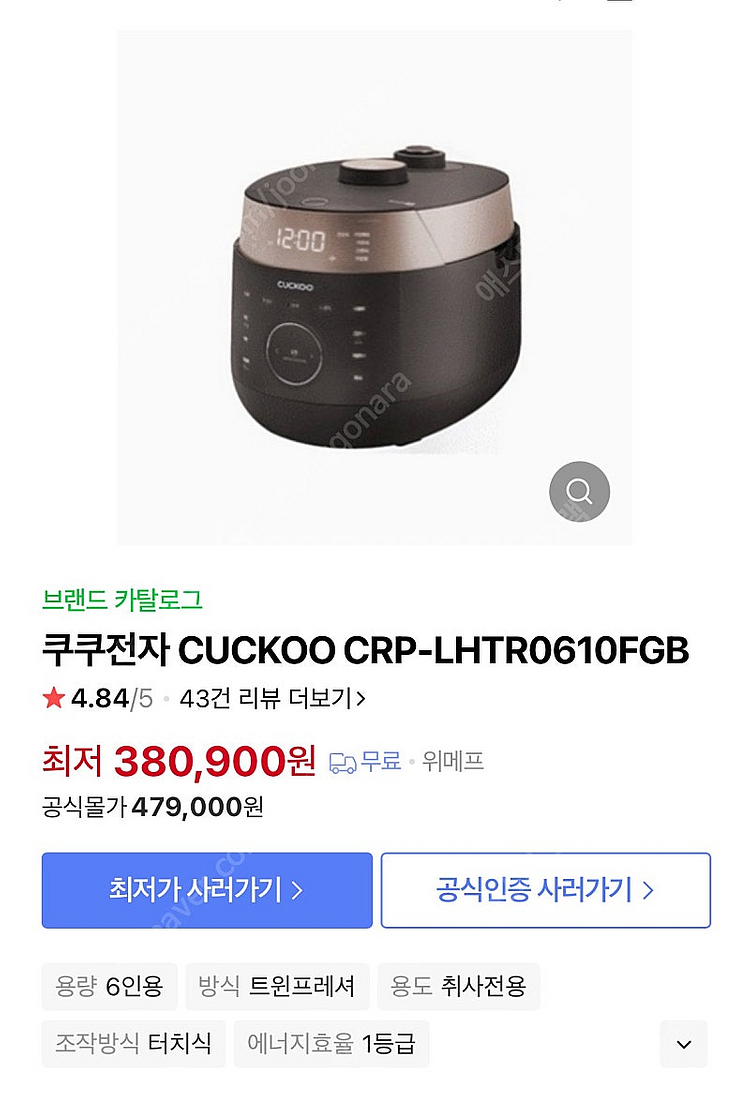
Task: Click the magnifier zoom icon on the product image
Action: 580,491
